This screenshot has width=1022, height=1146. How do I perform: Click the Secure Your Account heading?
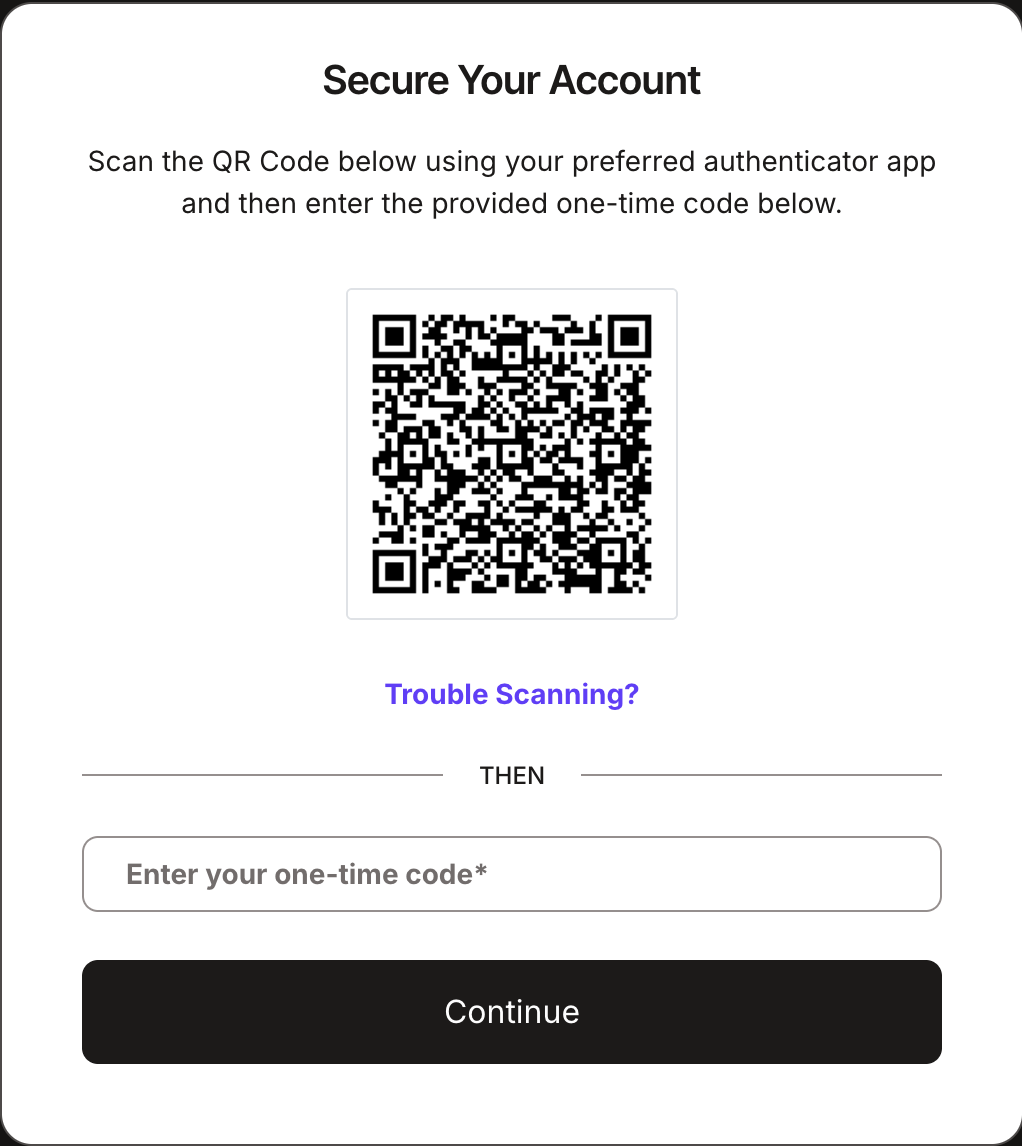511,79
